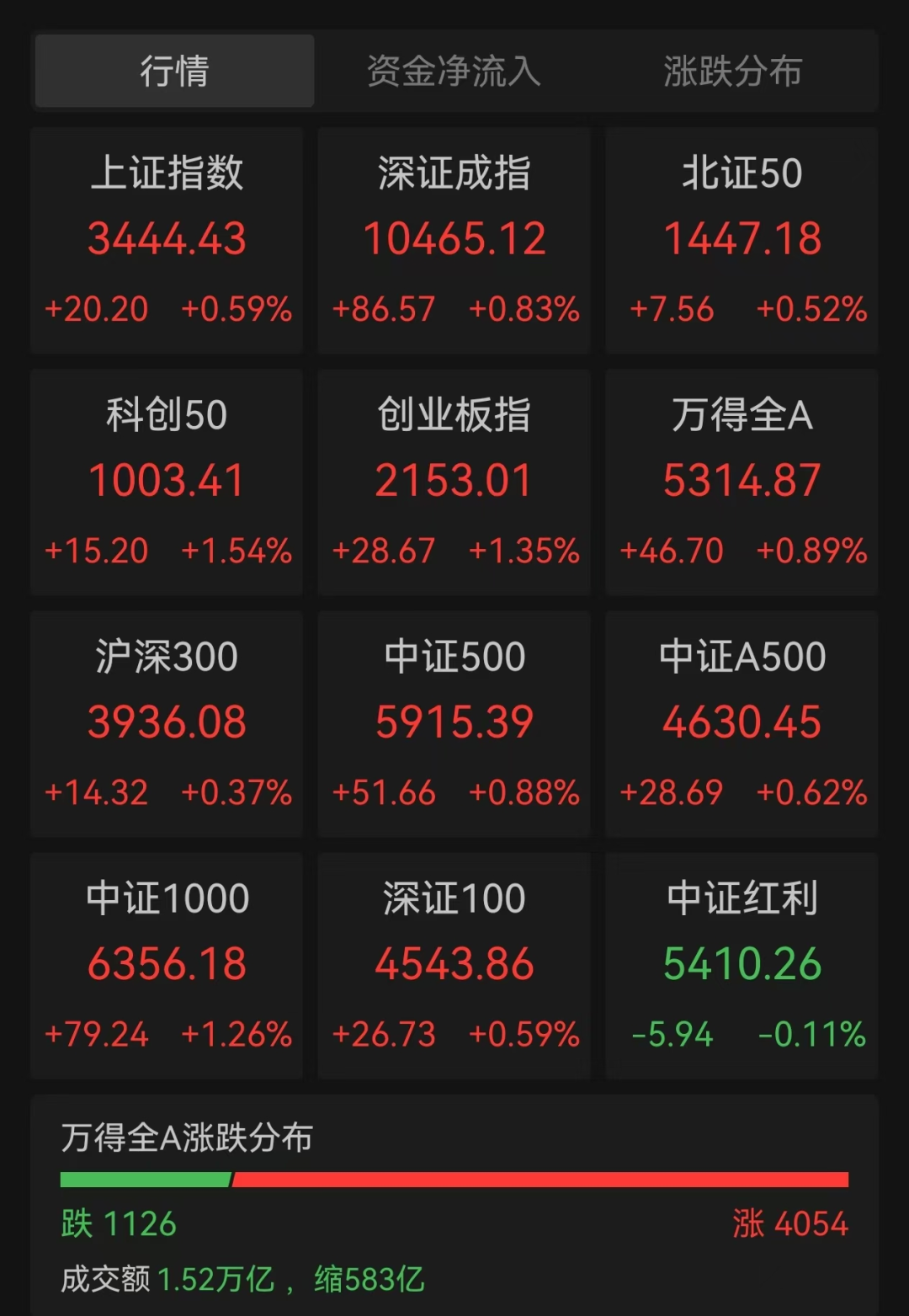Select the 创业板指 quote
Viewport: 909px width, 1316px height.
[x=454, y=482]
